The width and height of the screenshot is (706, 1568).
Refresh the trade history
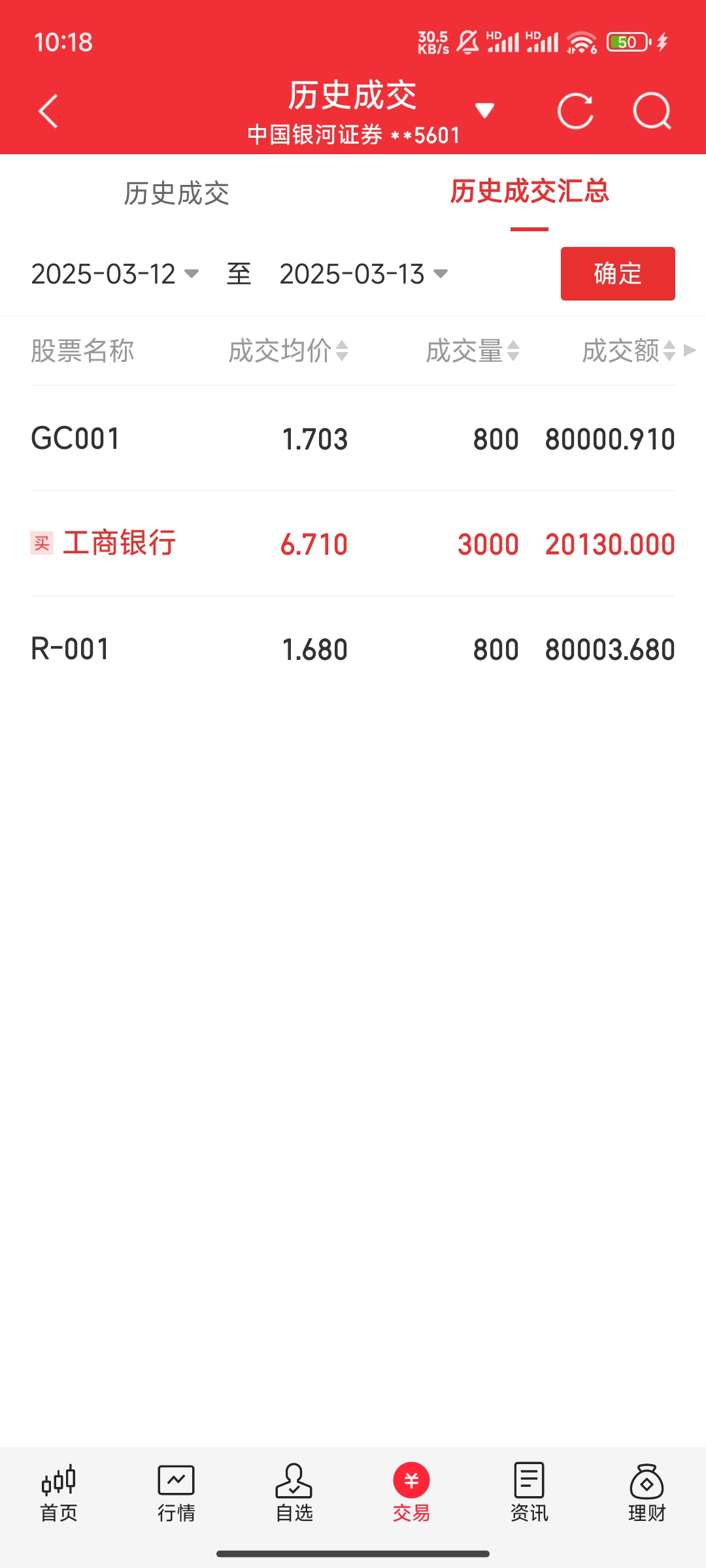[575, 111]
